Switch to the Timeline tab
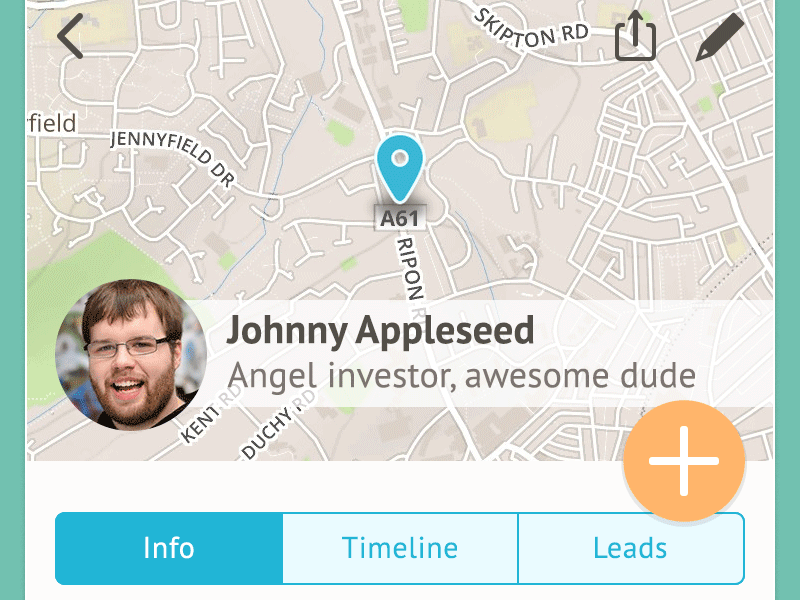This screenshot has width=800, height=600. coord(400,548)
